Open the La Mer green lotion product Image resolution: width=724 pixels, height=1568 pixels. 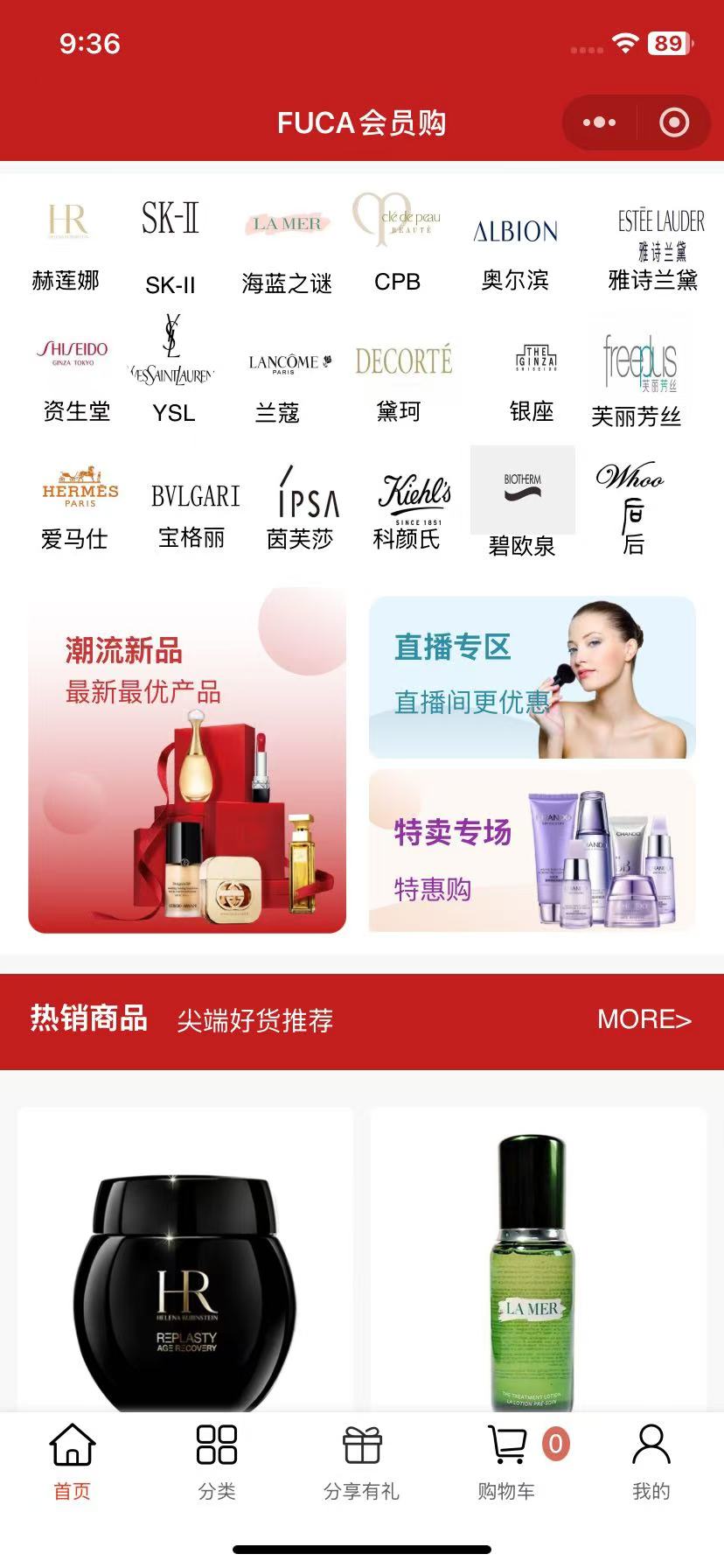click(538, 1260)
